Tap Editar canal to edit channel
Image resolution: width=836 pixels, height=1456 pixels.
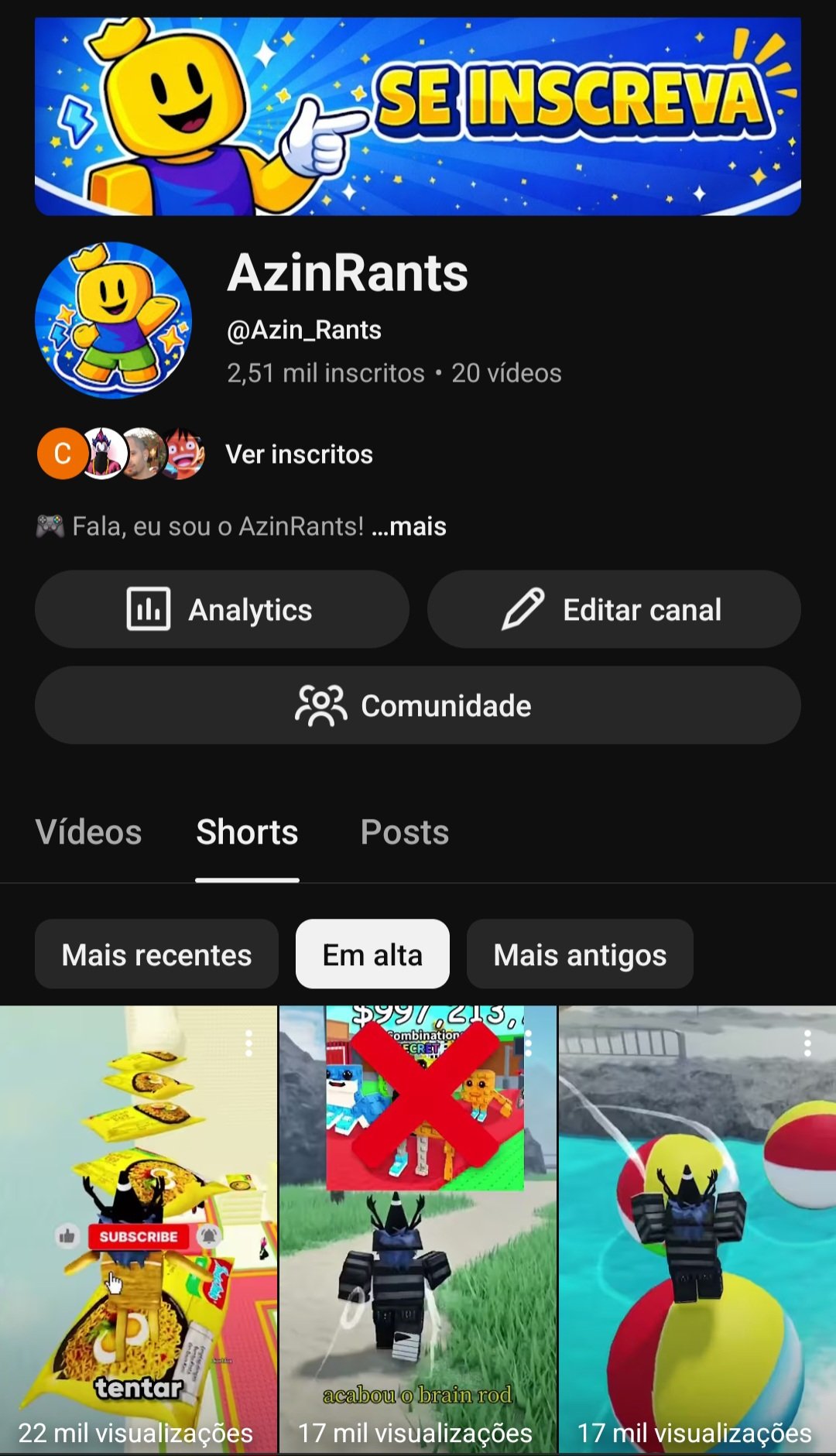click(613, 610)
